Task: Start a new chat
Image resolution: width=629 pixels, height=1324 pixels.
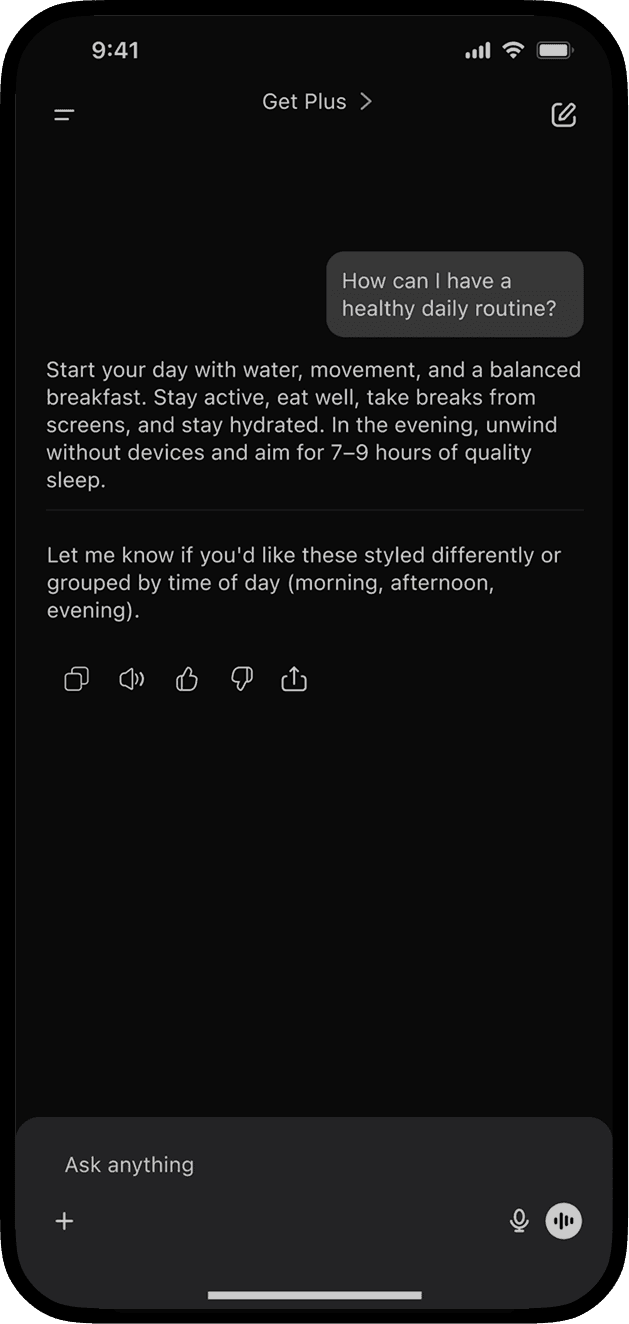Action: (564, 115)
